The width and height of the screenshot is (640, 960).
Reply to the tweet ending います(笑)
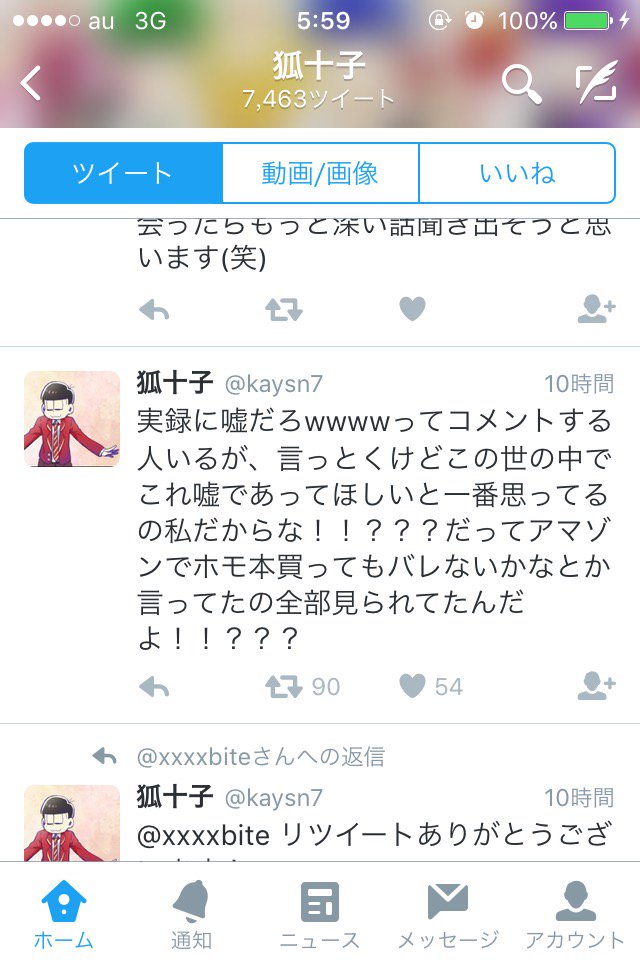pyautogui.click(x=154, y=310)
